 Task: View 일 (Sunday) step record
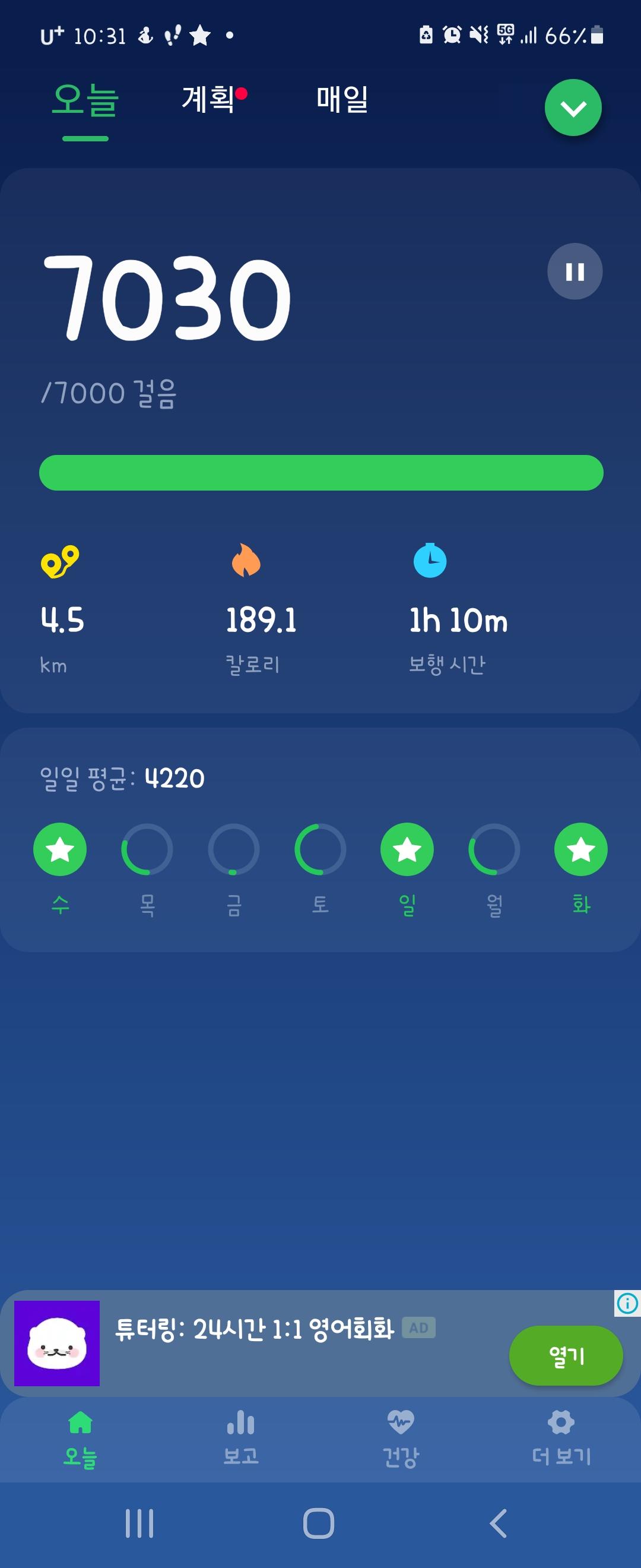[x=407, y=849]
